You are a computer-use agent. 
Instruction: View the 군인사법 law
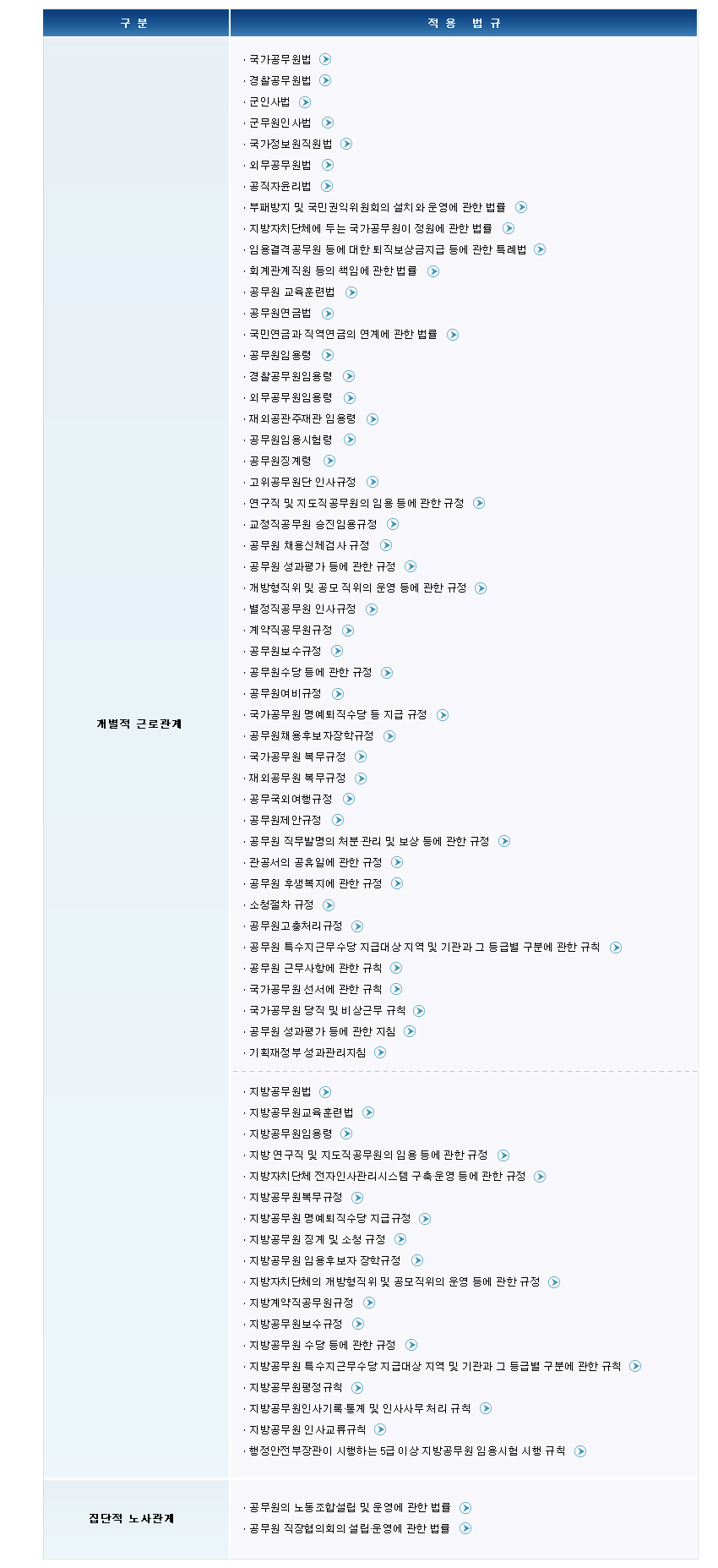(x=305, y=102)
